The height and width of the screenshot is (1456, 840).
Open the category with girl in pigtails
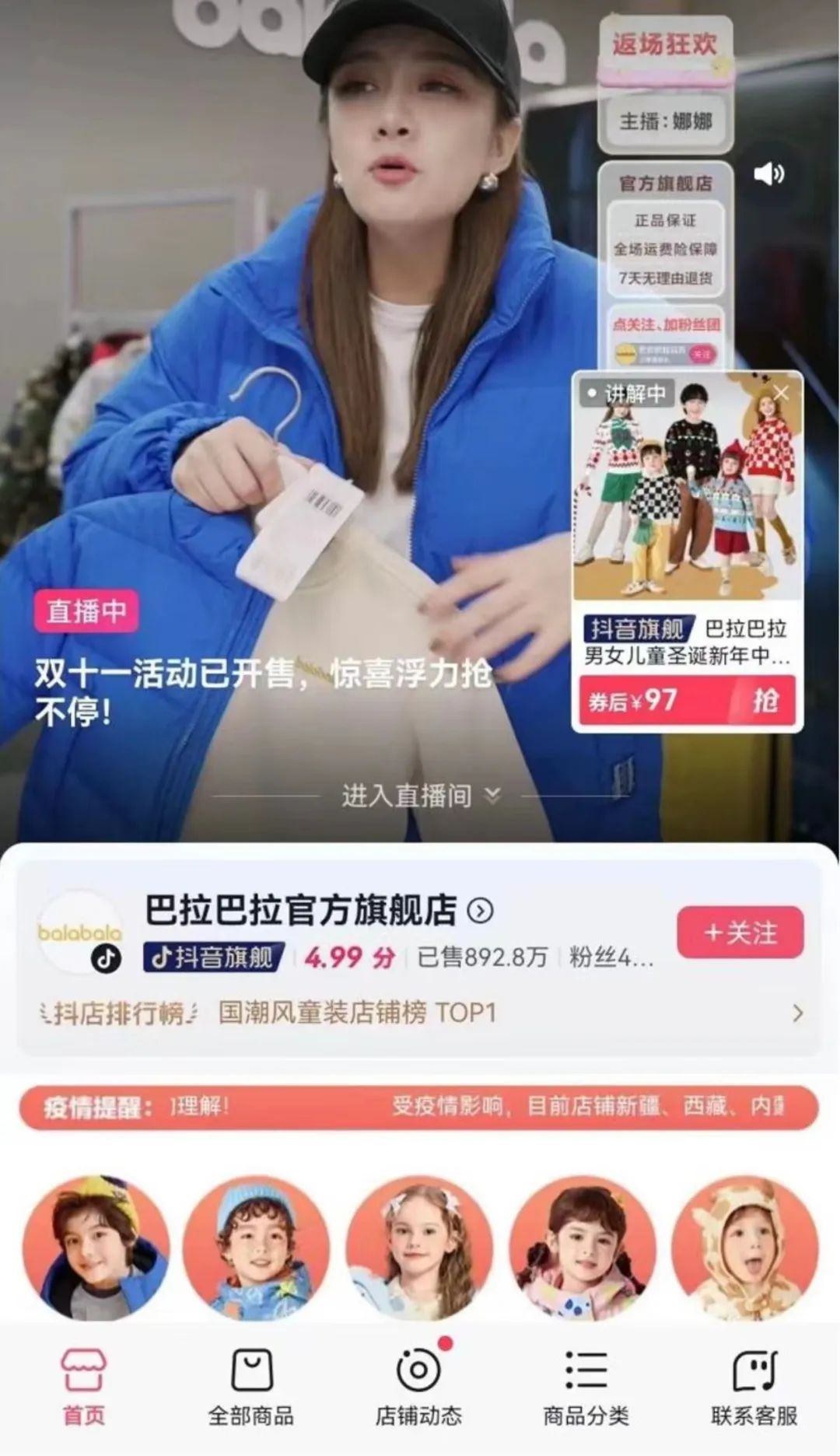[583, 1247]
